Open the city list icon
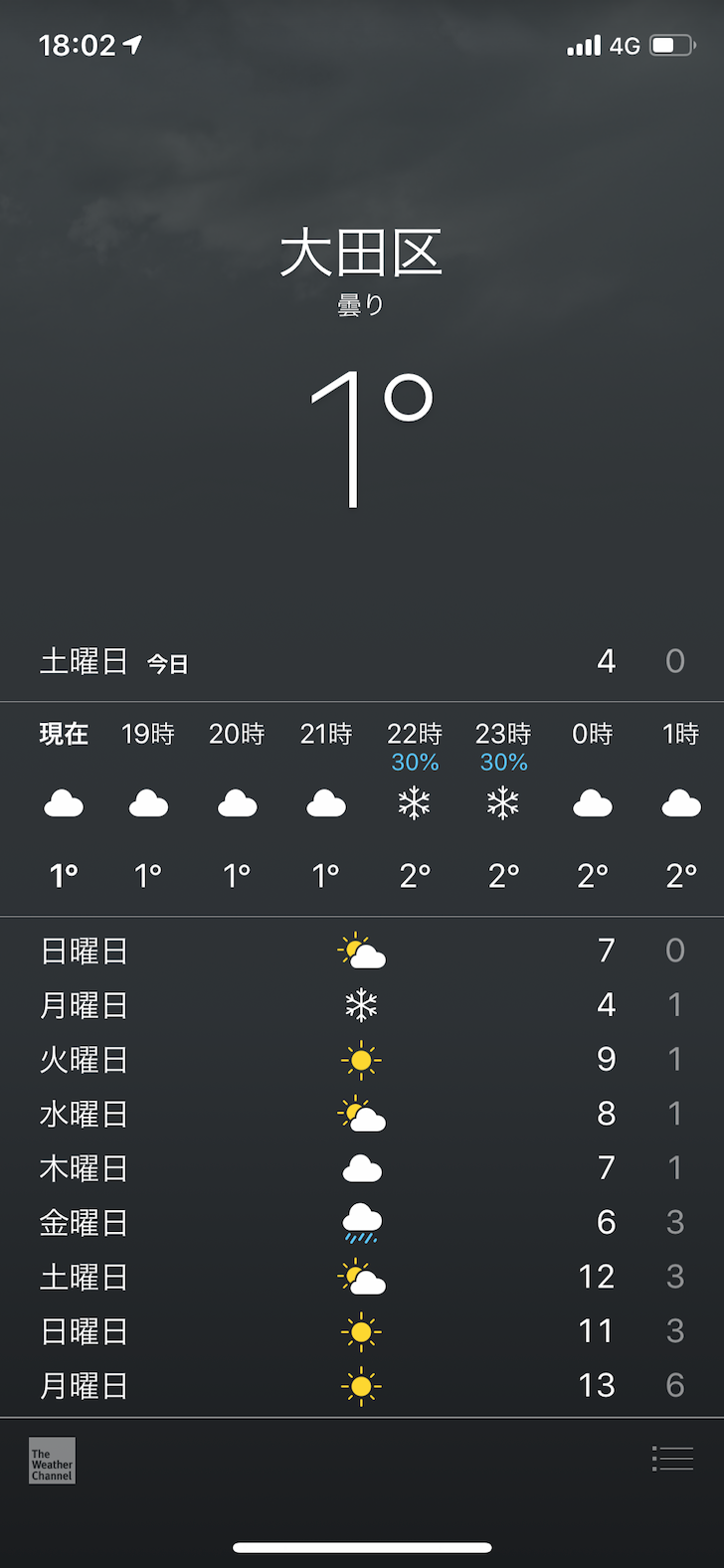Image resolution: width=724 pixels, height=1568 pixels. (x=672, y=1459)
